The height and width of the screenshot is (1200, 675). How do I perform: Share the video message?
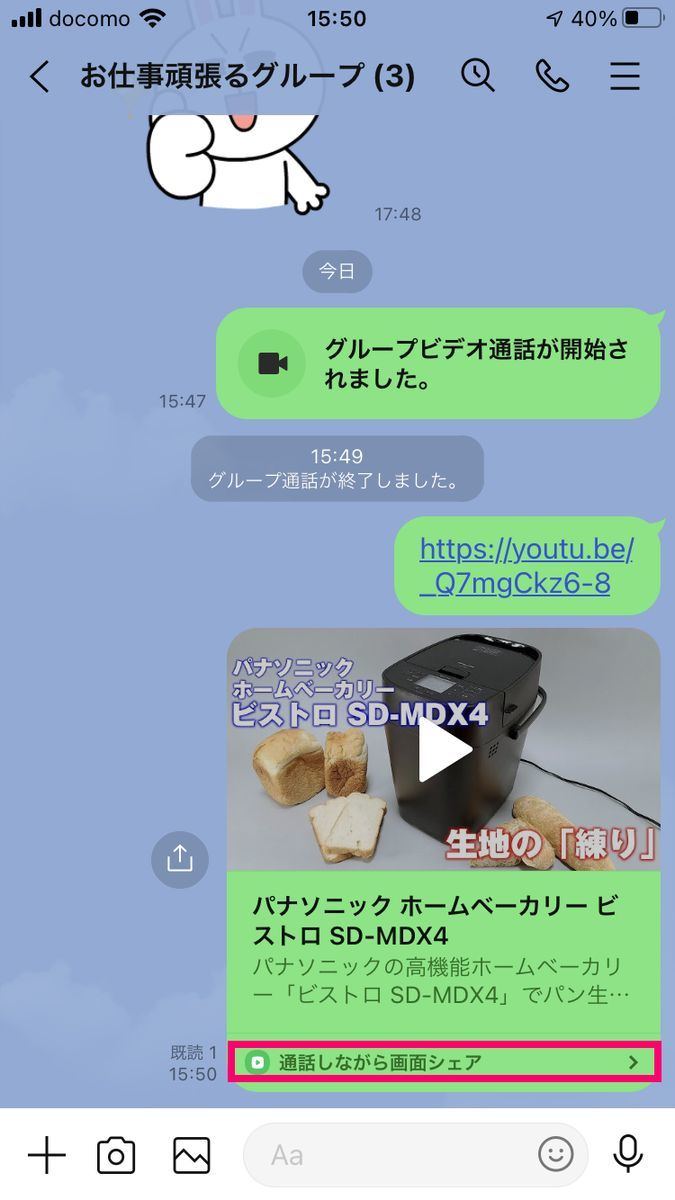click(180, 858)
